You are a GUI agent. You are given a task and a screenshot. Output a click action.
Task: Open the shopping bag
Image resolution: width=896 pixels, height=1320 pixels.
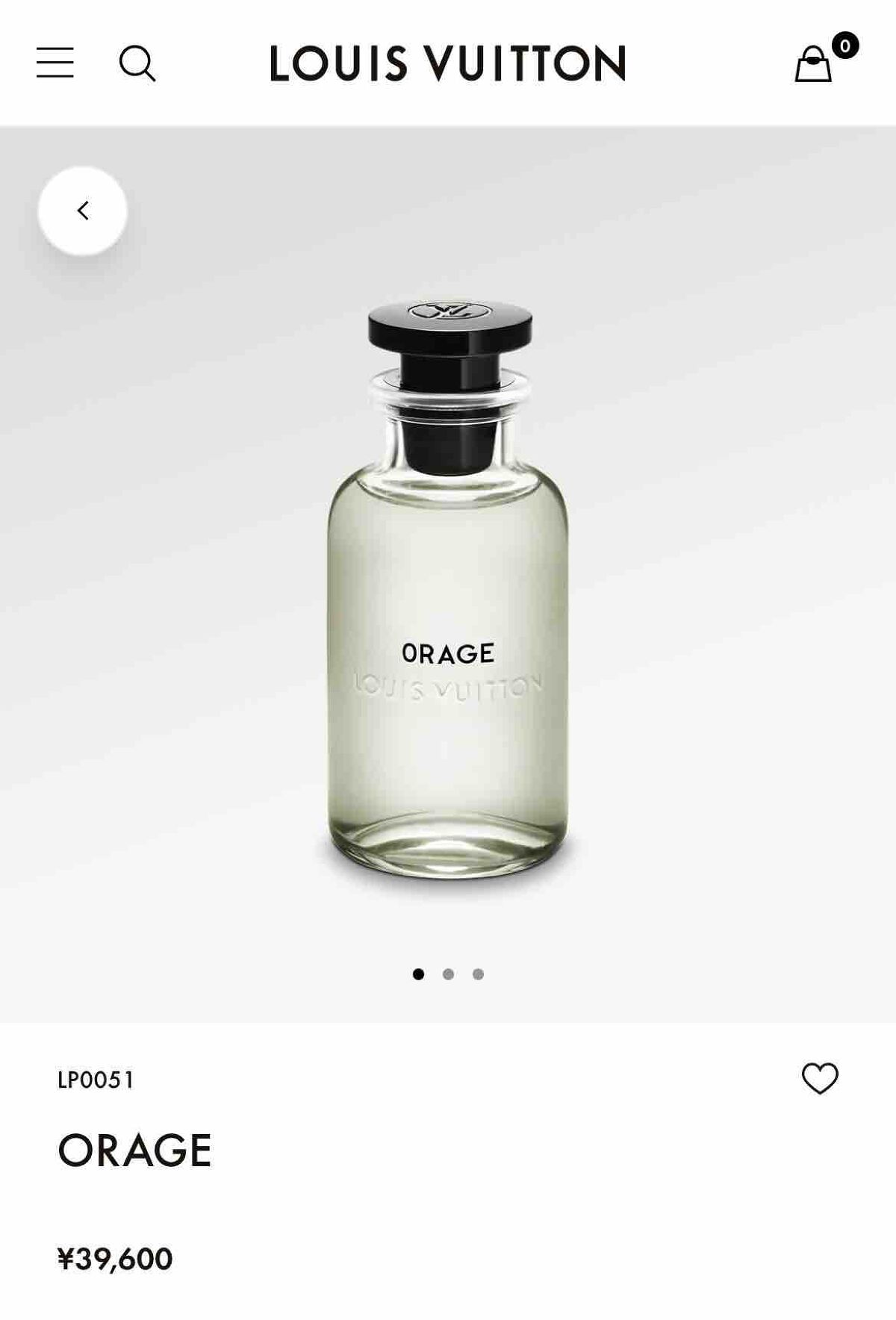pyautogui.click(x=814, y=63)
